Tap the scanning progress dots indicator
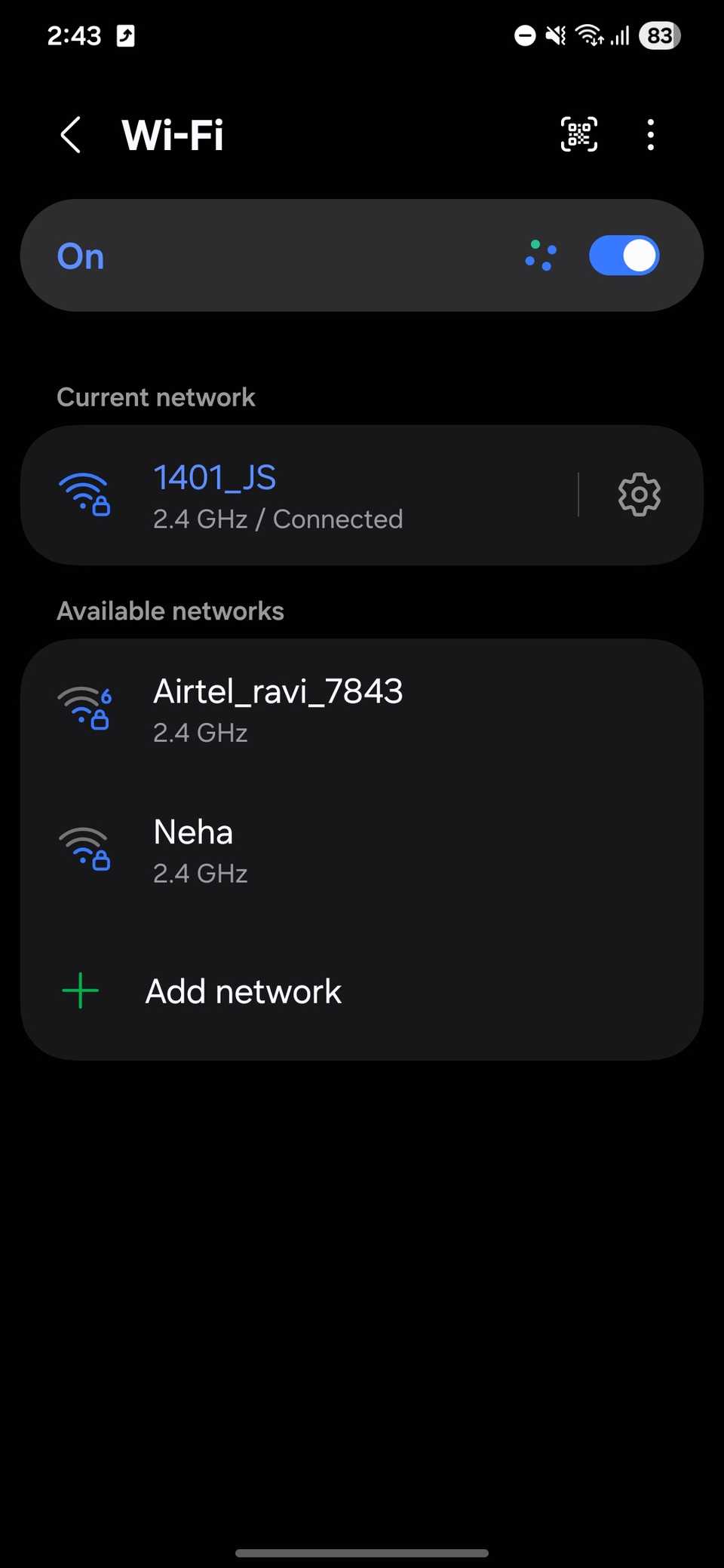The width and height of the screenshot is (724, 1568). (x=541, y=256)
